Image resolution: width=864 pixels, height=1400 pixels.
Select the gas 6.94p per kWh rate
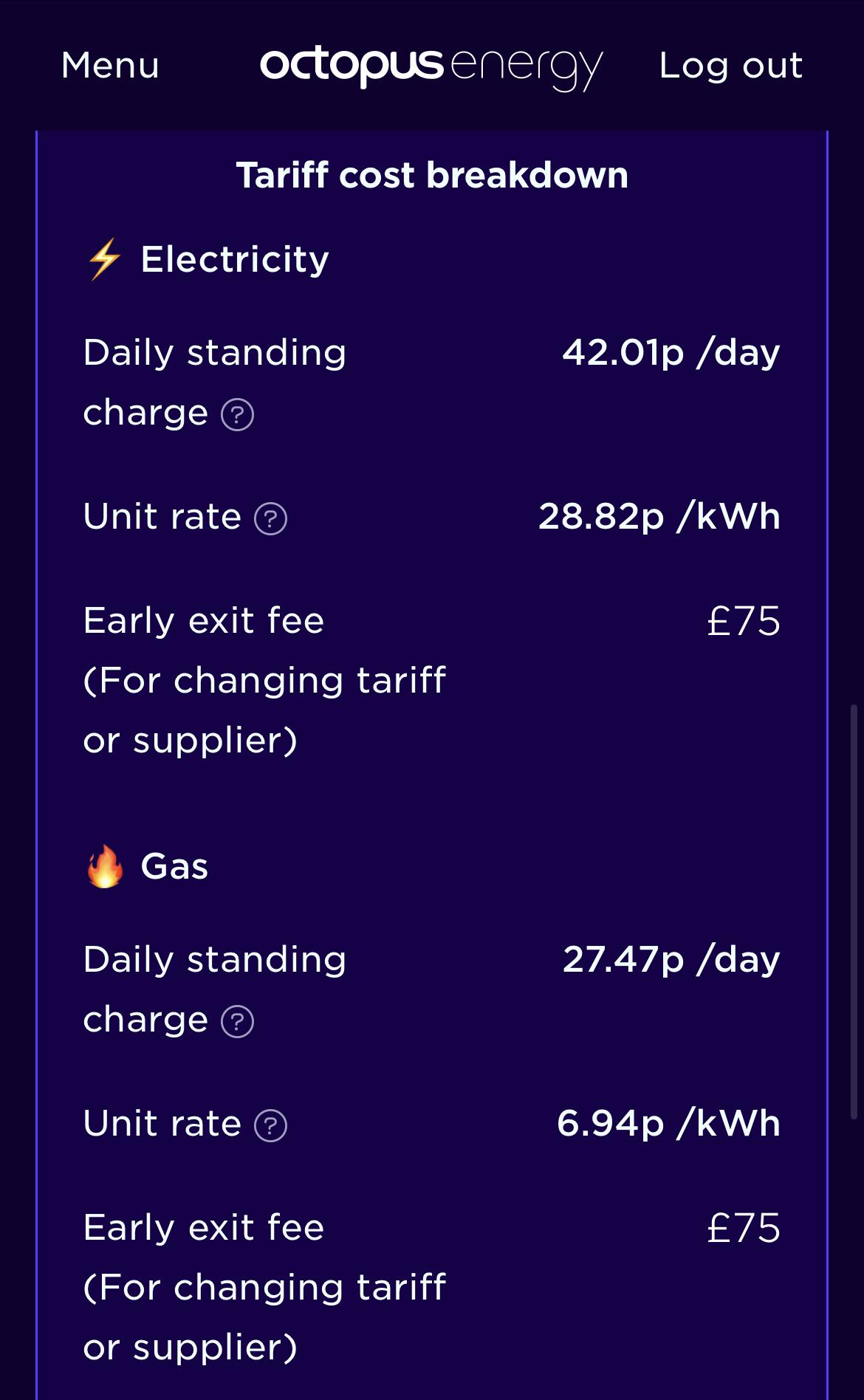coord(668,1123)
